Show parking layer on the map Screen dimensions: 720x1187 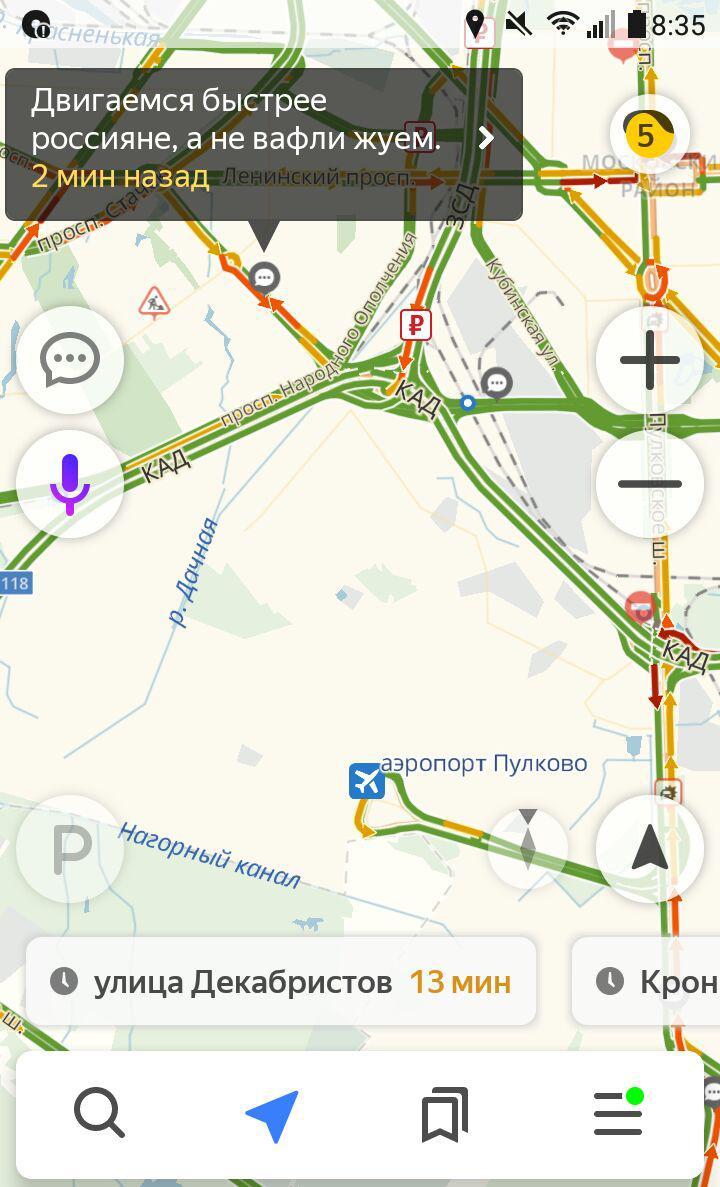(x=70, y=849)
